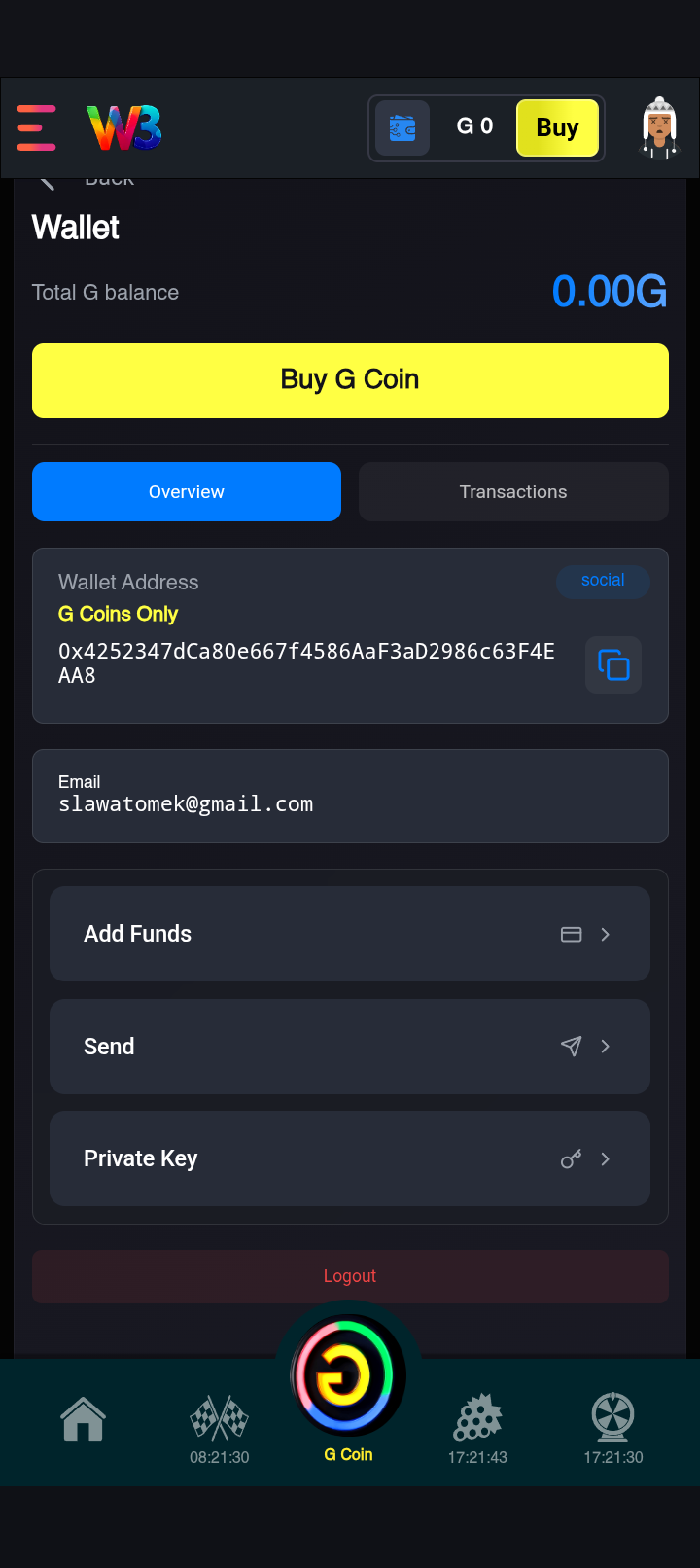Tap the wallet icon in header
This screenshot has height=1568, width=700.
[x=402, y=127]
